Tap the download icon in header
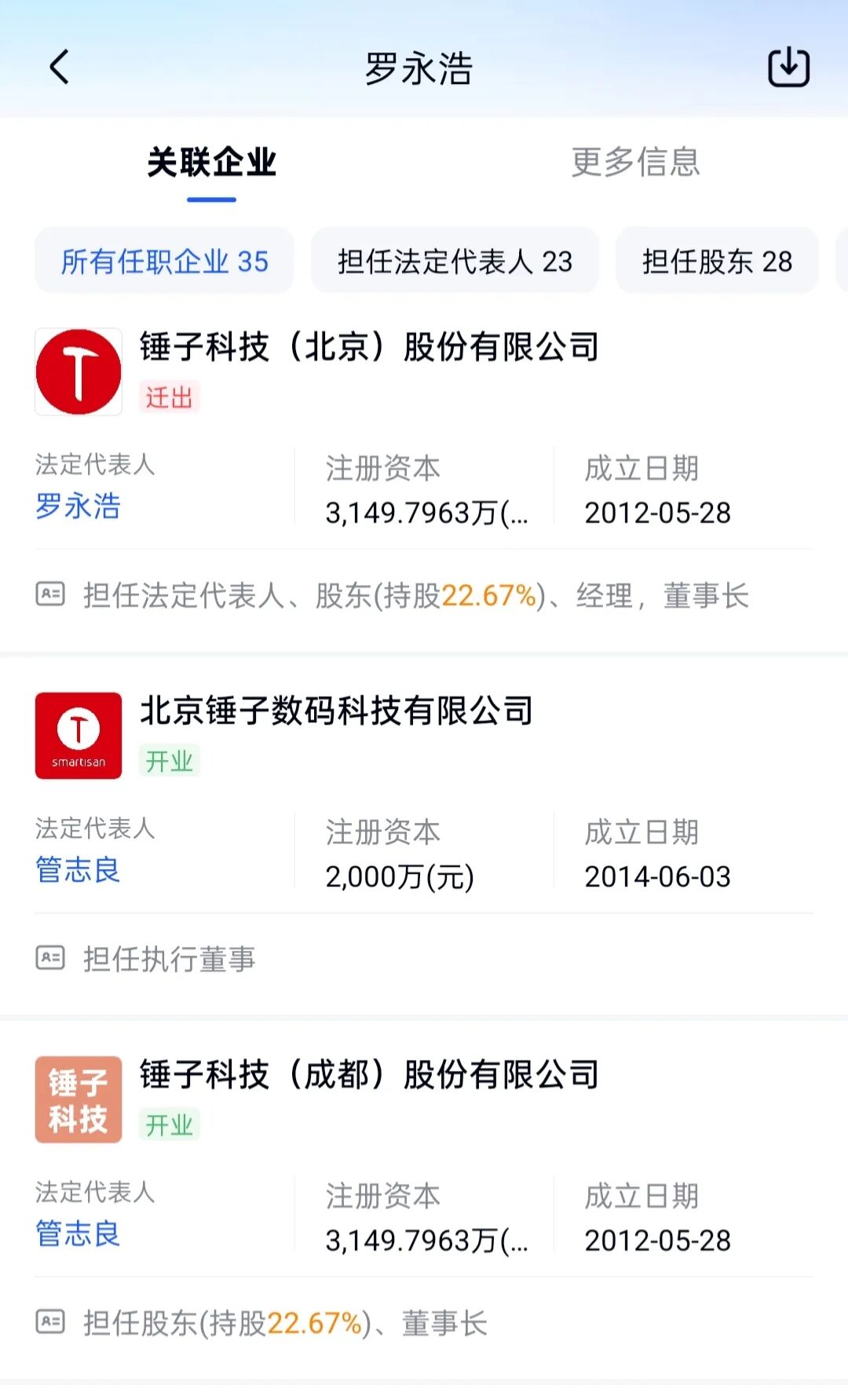Image resolution: width=848 pixels, height=1400 pixels. (x=788, y=68)
